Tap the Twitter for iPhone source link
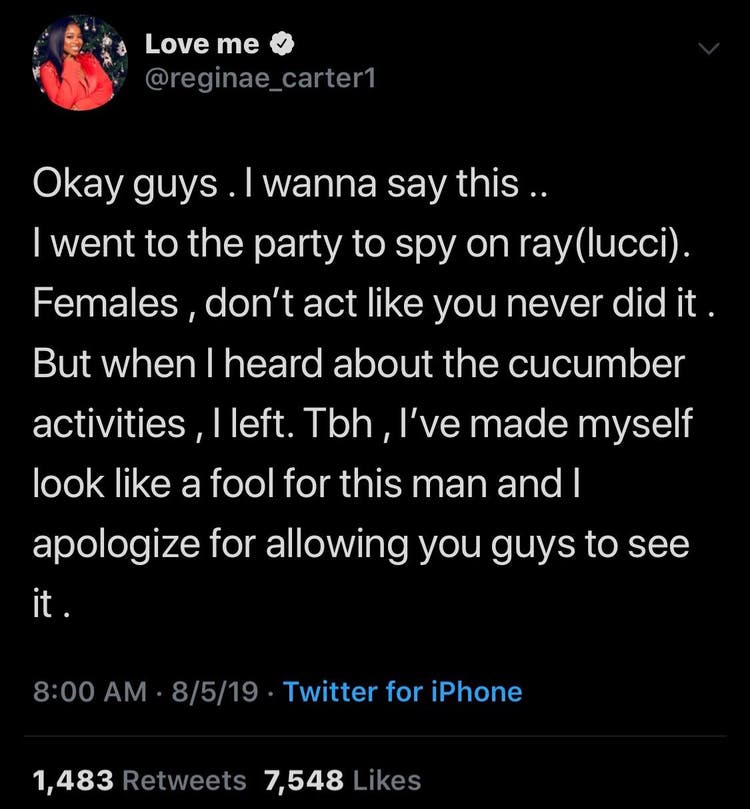Viewport: 750px width, 809px height. pos(403,691)
